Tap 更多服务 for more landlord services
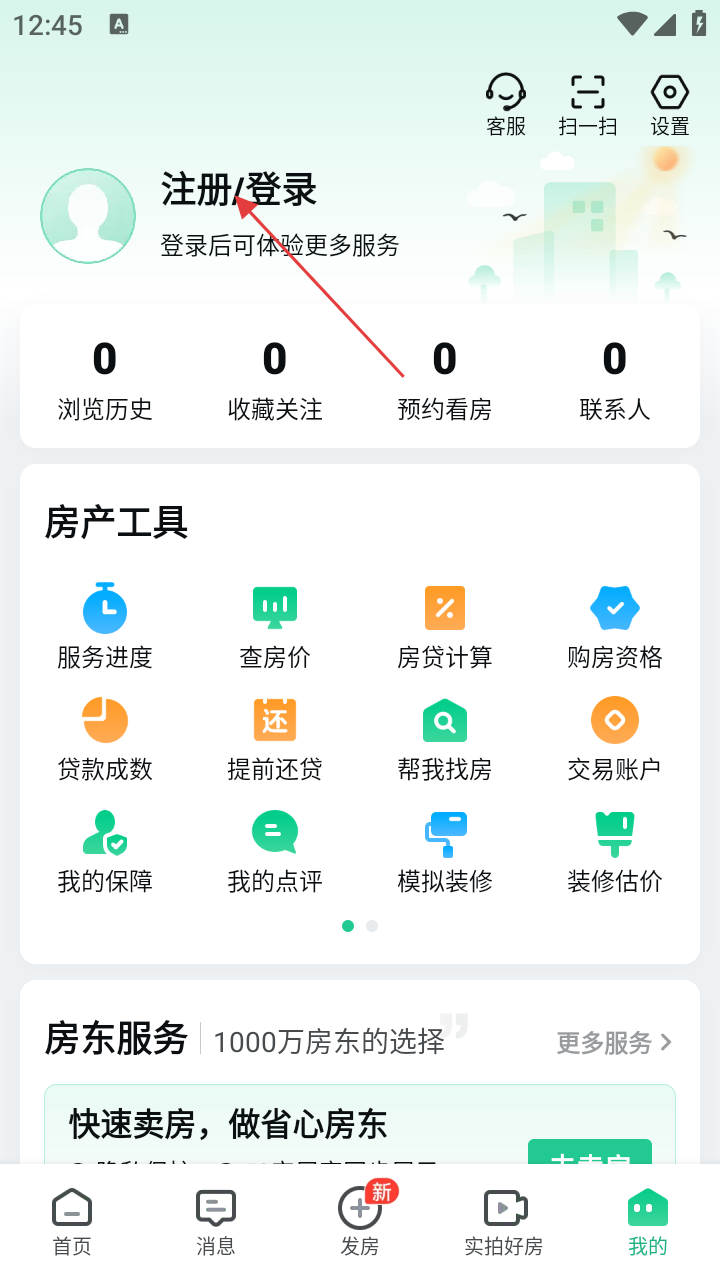 [x=614, y=1043]
